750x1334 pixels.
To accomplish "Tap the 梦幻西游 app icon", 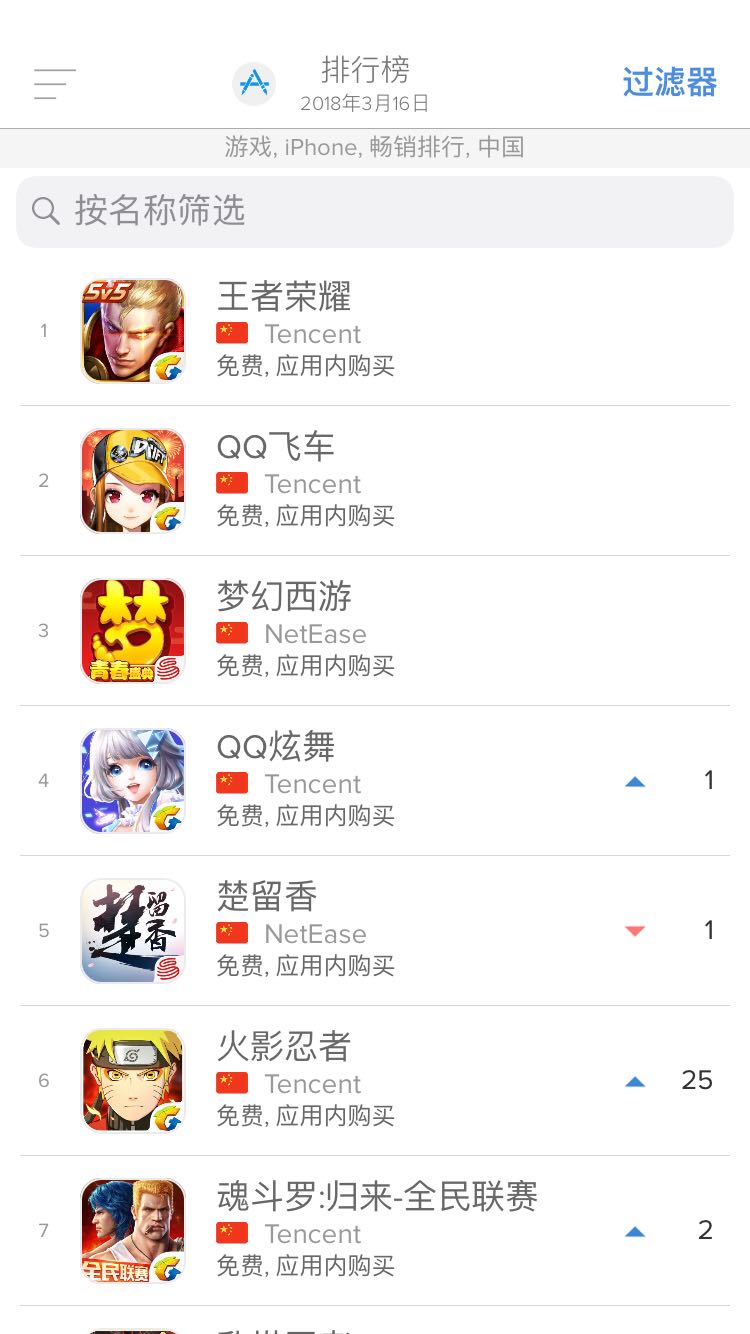I will [132, 630].
